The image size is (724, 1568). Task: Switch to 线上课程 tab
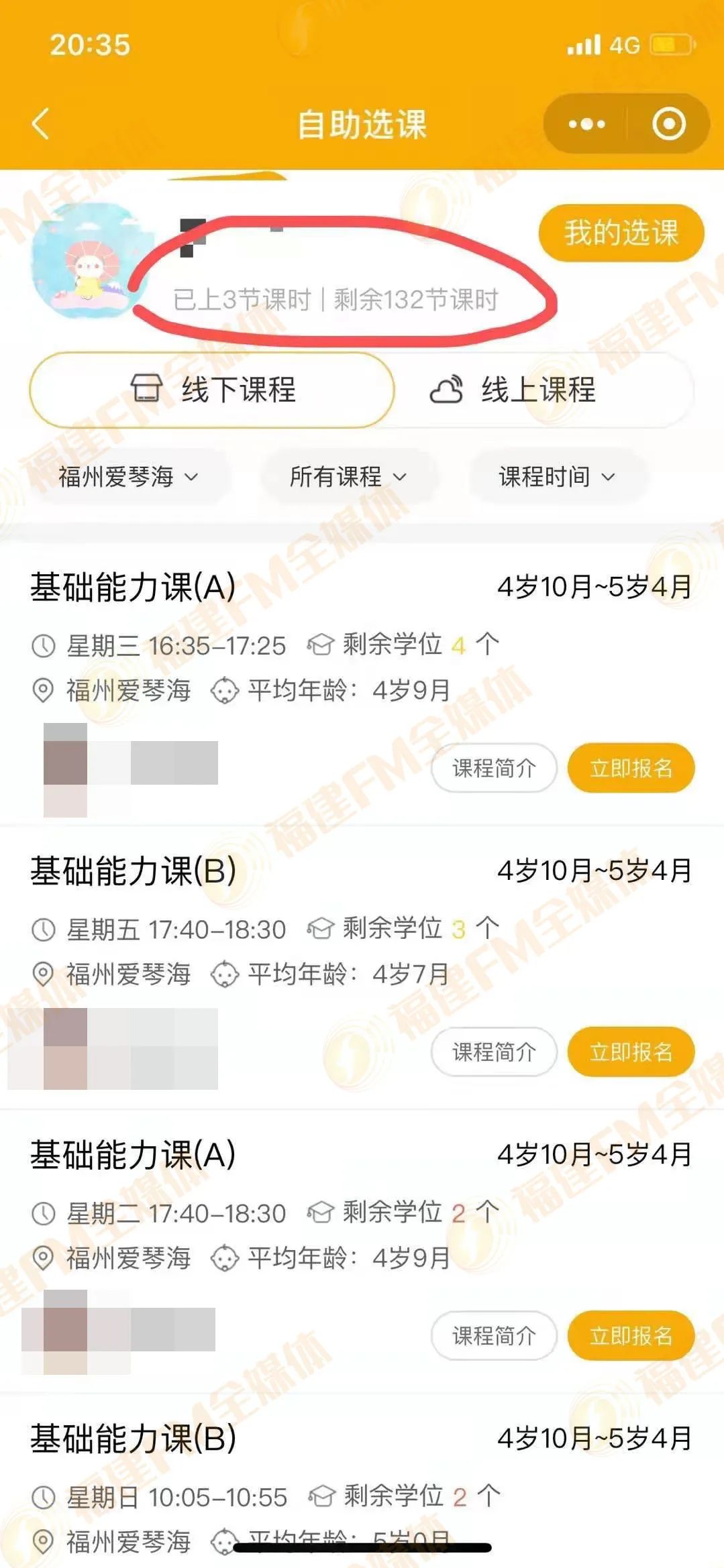pos(513,390)
